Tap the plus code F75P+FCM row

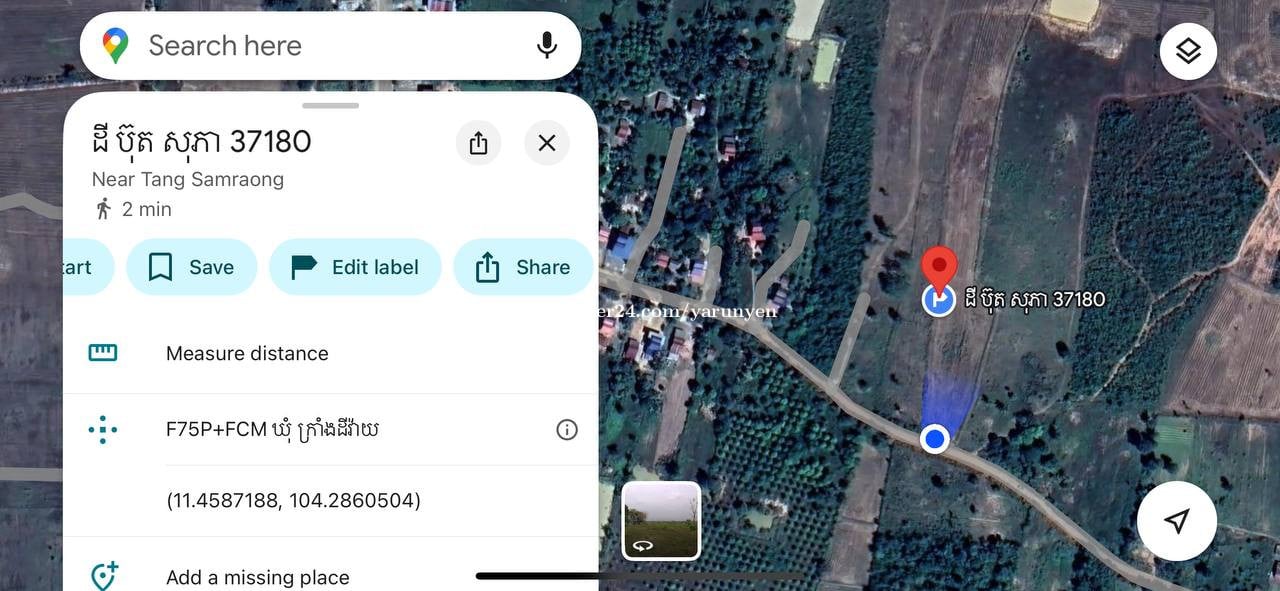(272, 430)
